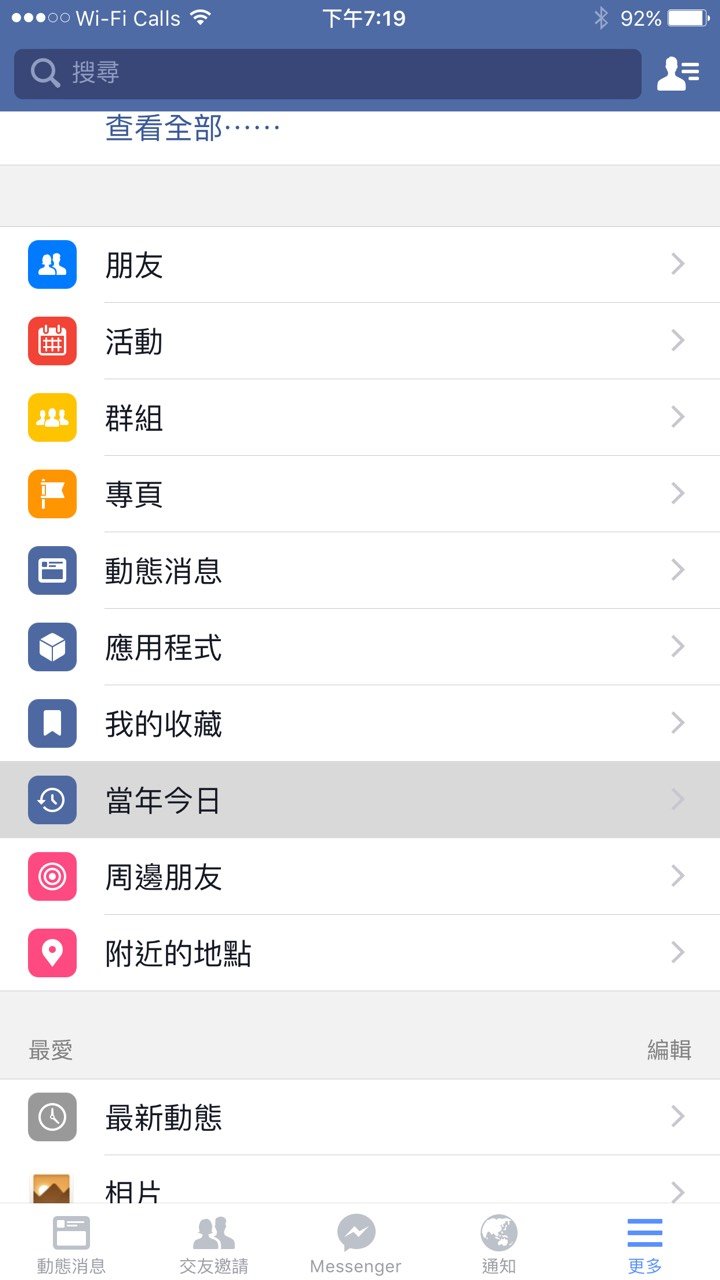Open the 朋友 row
The height and width of the screenshot is (1280, 720).
(360, 265)
